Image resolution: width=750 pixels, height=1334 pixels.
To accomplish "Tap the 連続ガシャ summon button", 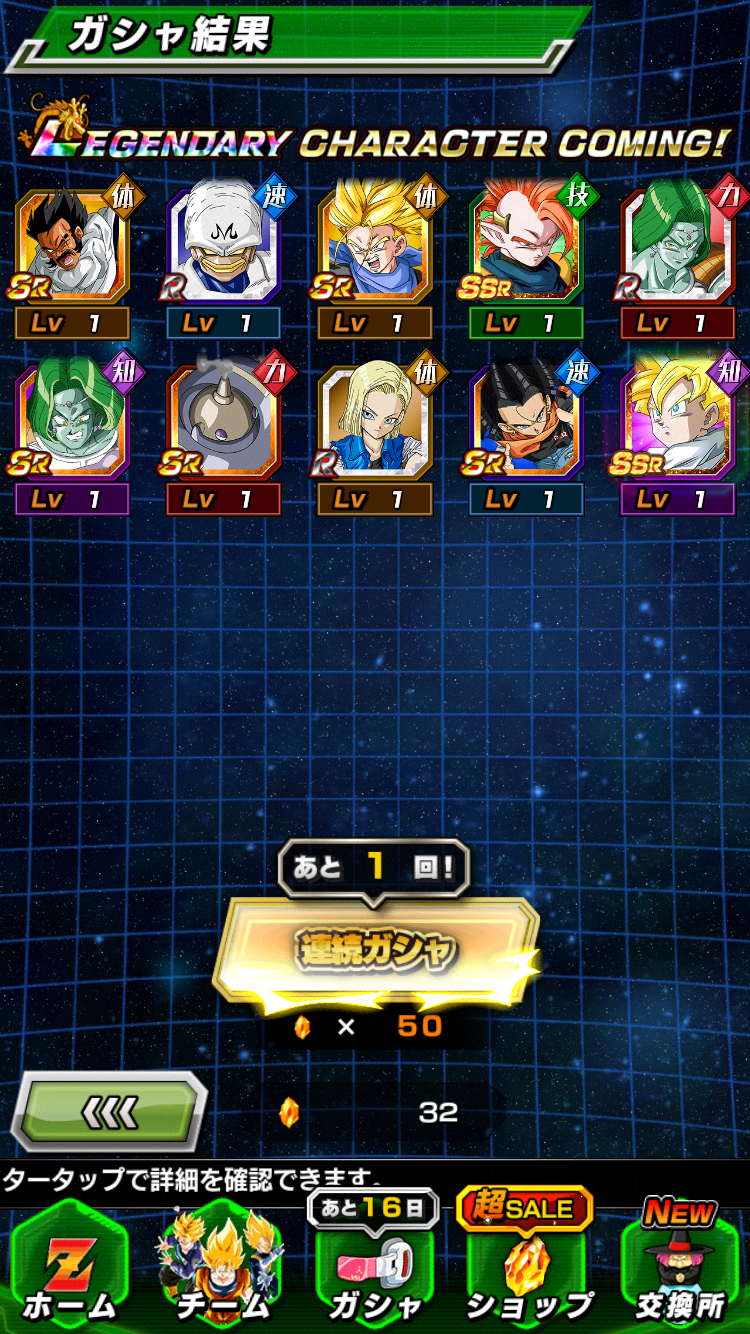I will pos(376,949).
